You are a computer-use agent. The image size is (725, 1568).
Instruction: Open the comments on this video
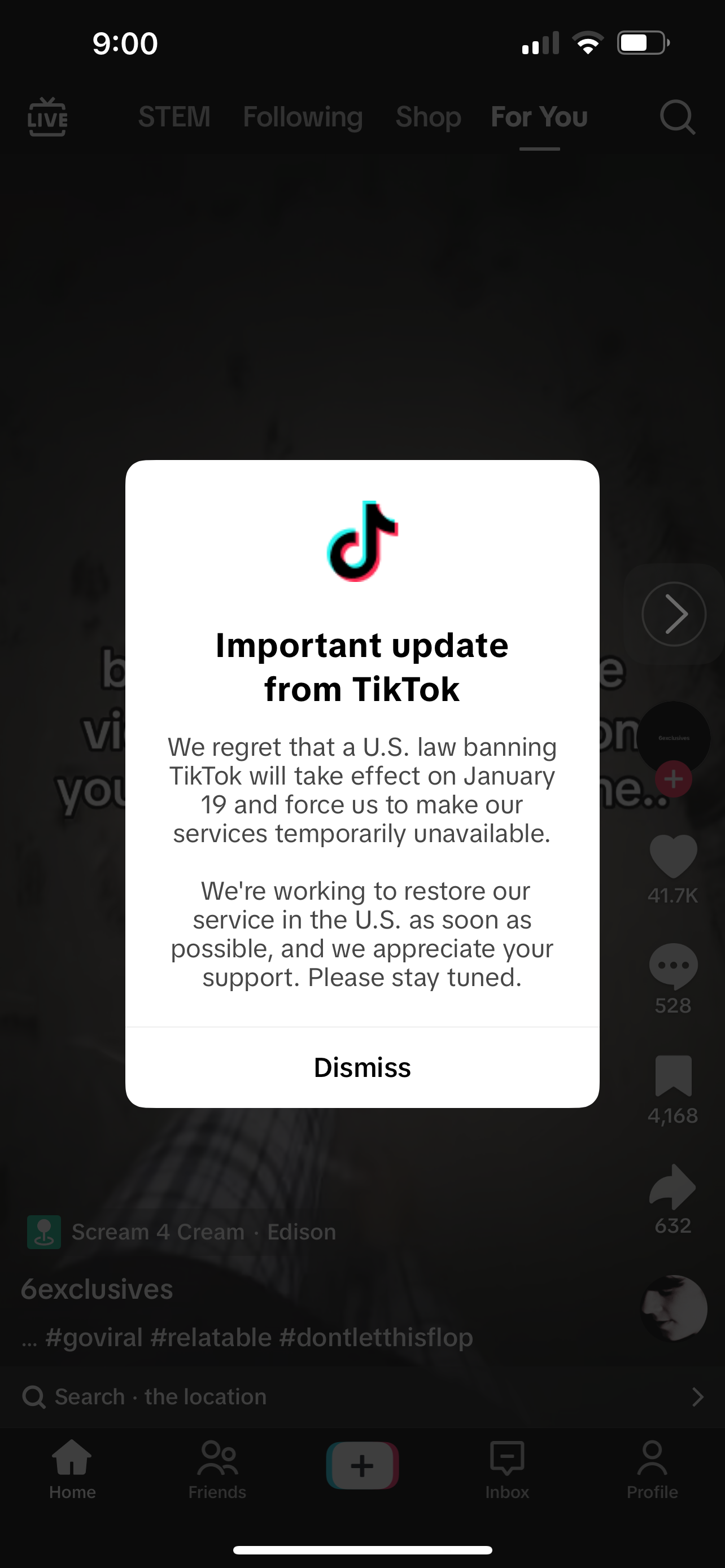click(673, 966)
